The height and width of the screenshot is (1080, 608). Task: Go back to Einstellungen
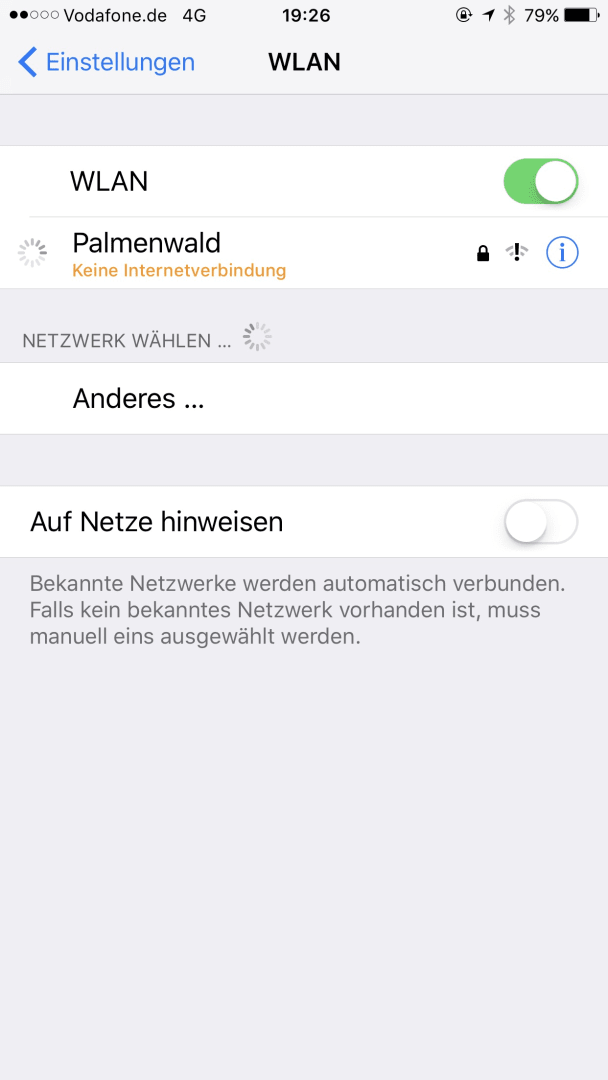point(106,62)
